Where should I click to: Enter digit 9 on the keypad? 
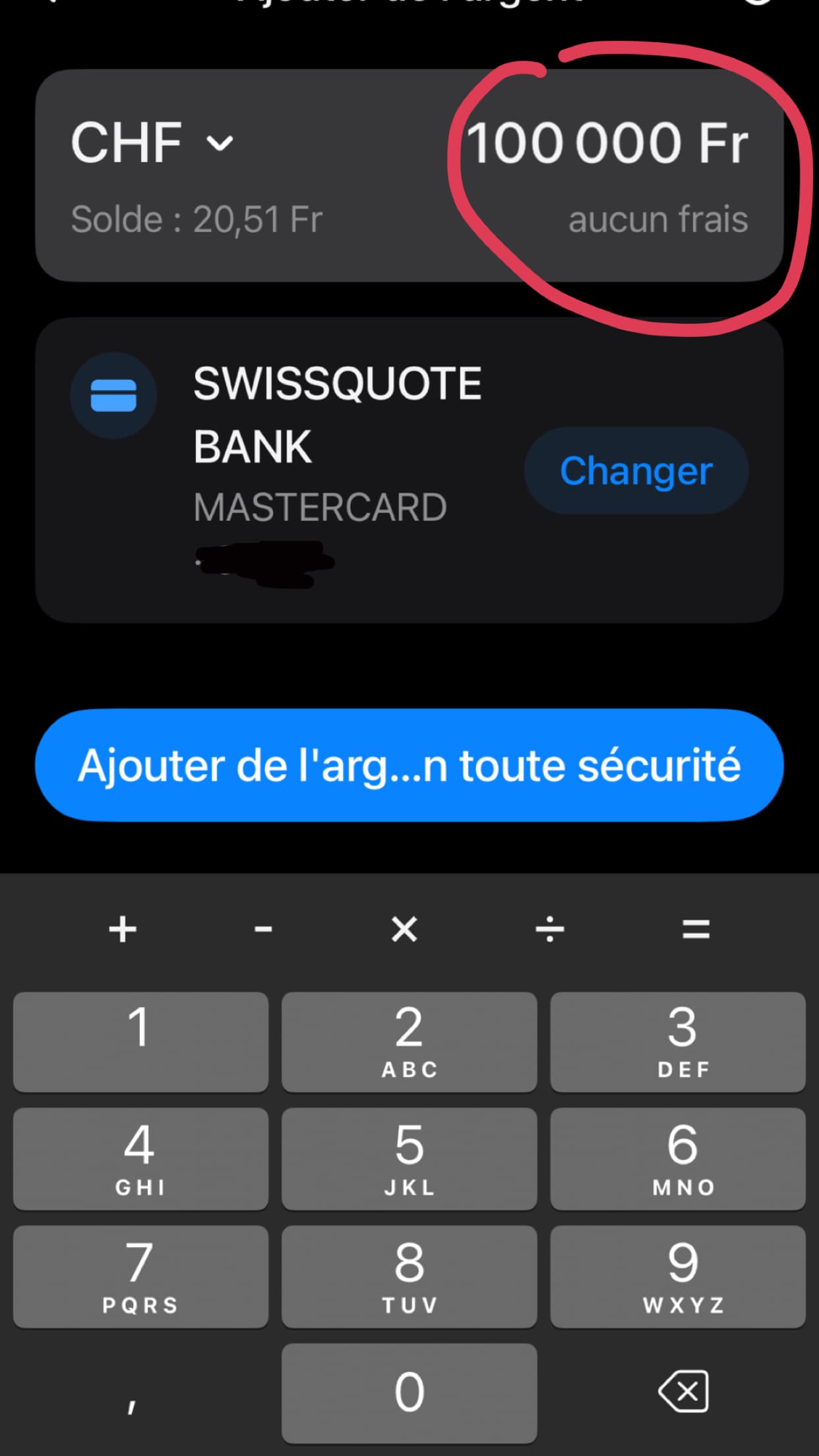[678, 1277]
